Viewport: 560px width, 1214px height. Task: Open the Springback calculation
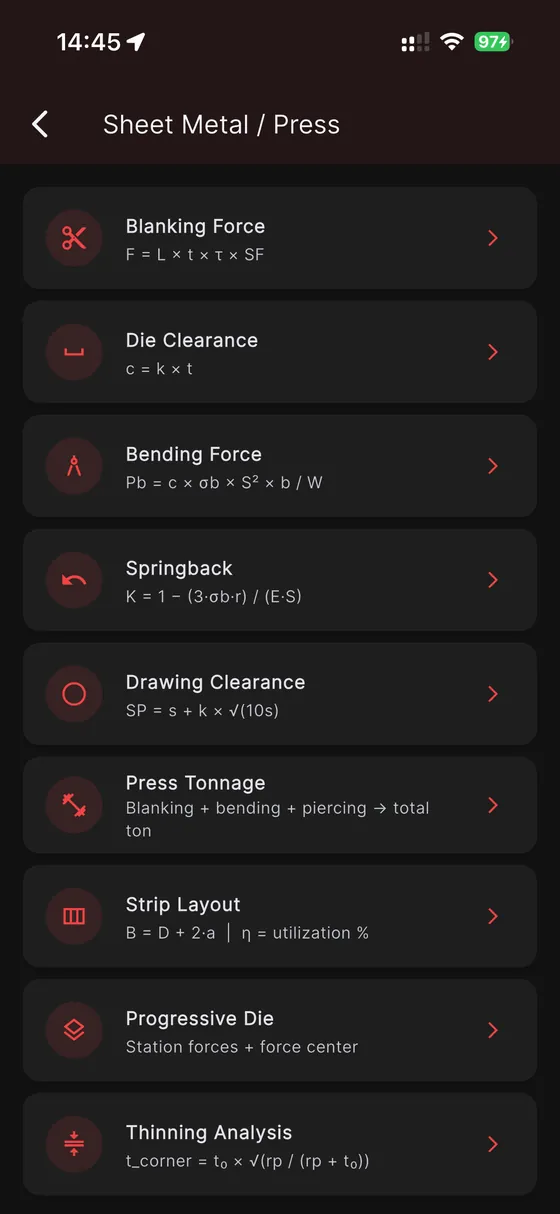coord(280,580)
